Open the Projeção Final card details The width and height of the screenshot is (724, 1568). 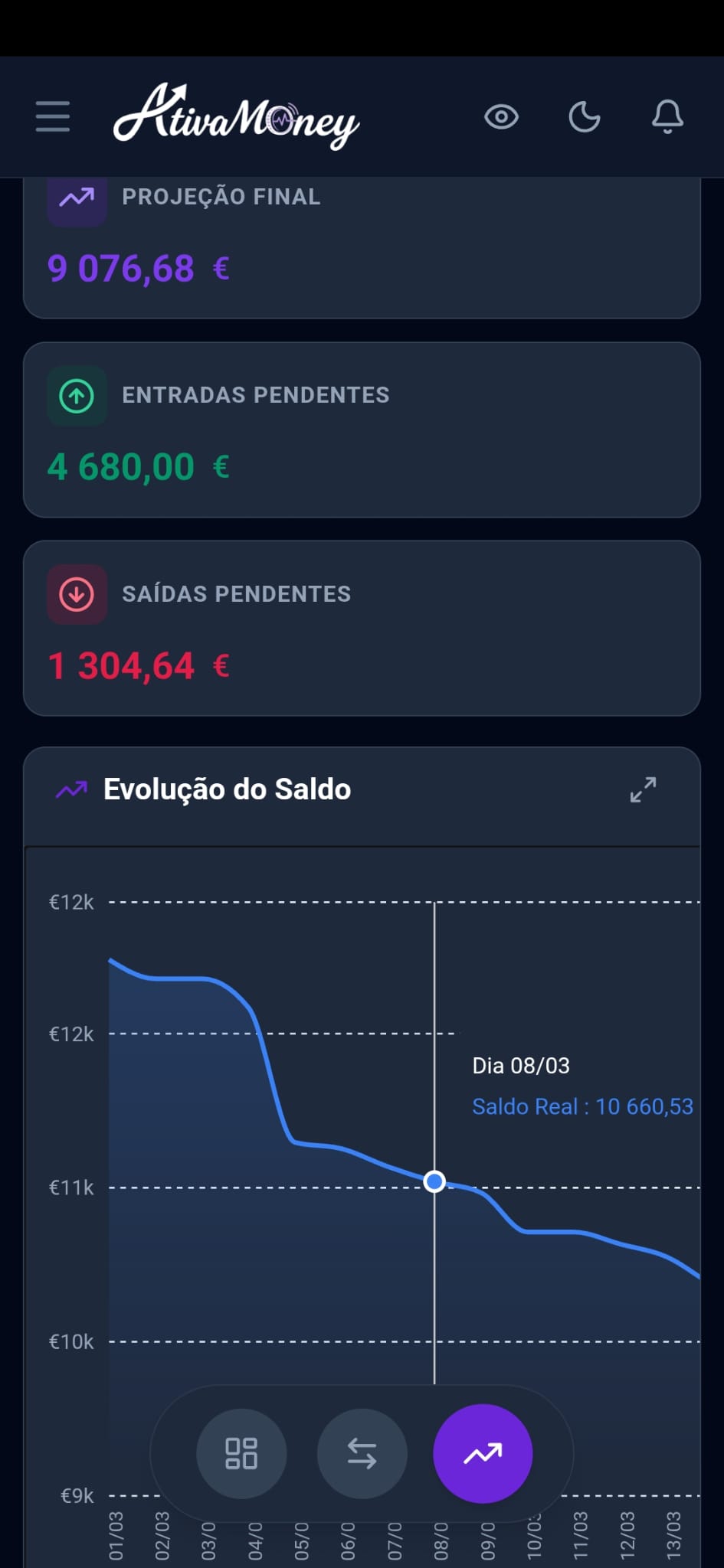pos(360,245)
